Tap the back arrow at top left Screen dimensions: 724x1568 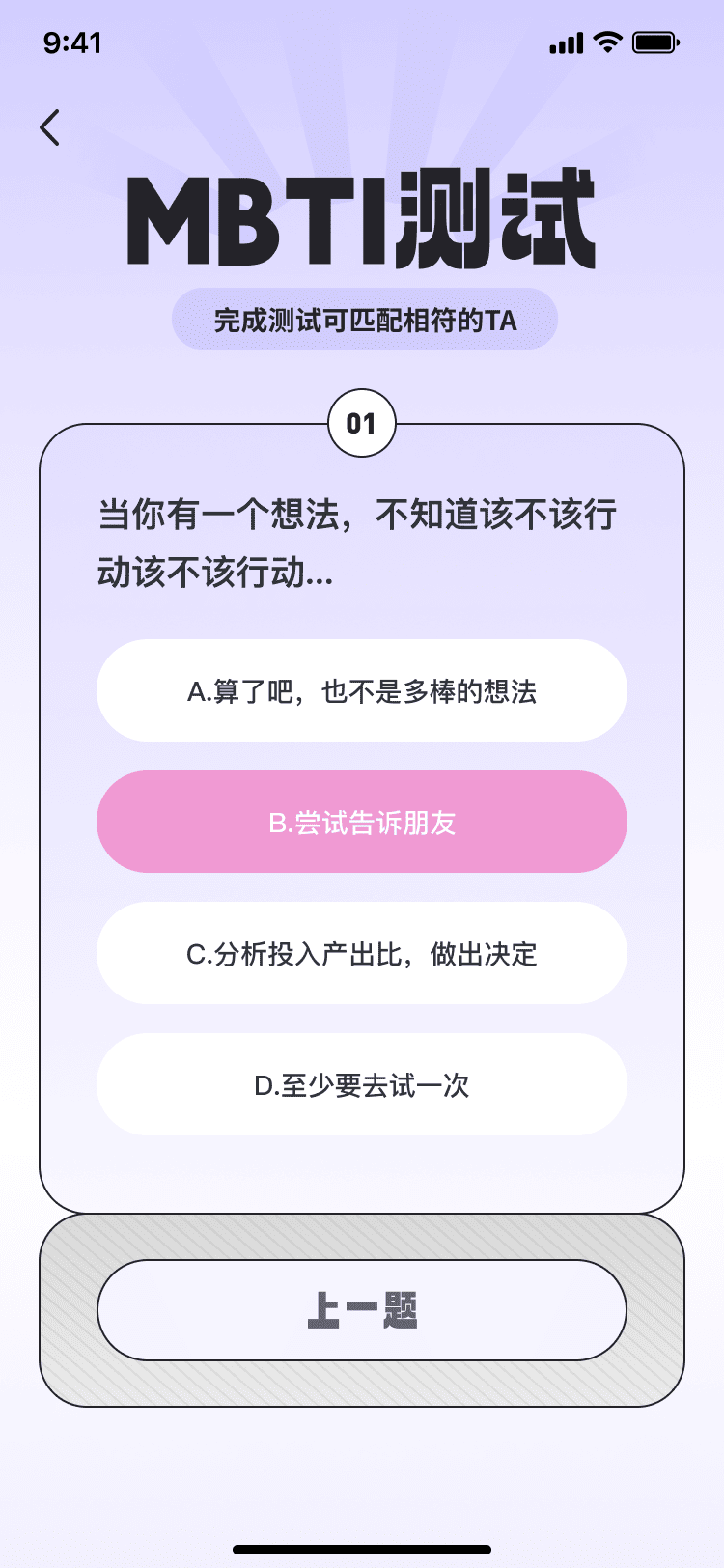(x=49, y=126)
